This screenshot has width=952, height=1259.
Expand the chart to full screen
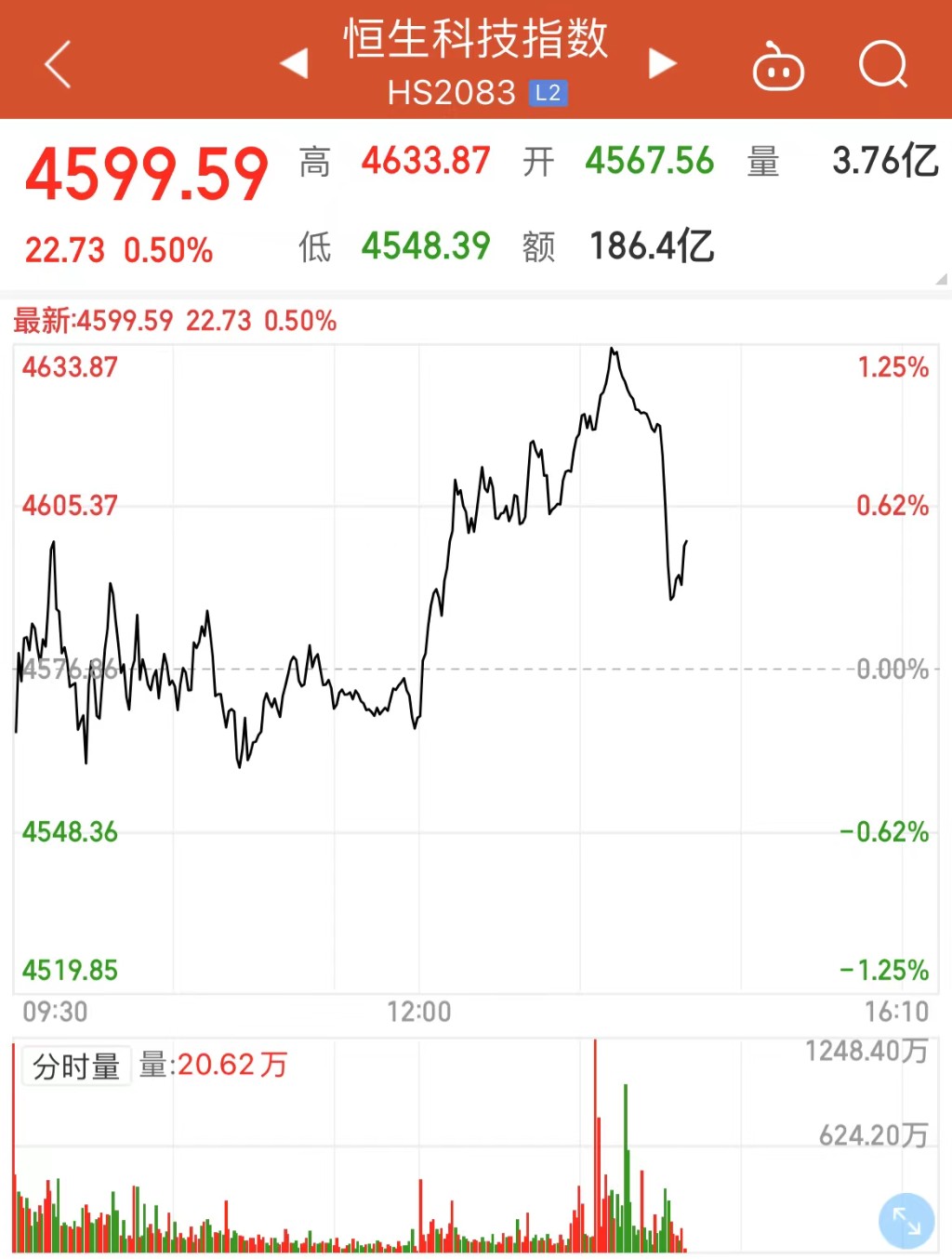(906, 1220)
